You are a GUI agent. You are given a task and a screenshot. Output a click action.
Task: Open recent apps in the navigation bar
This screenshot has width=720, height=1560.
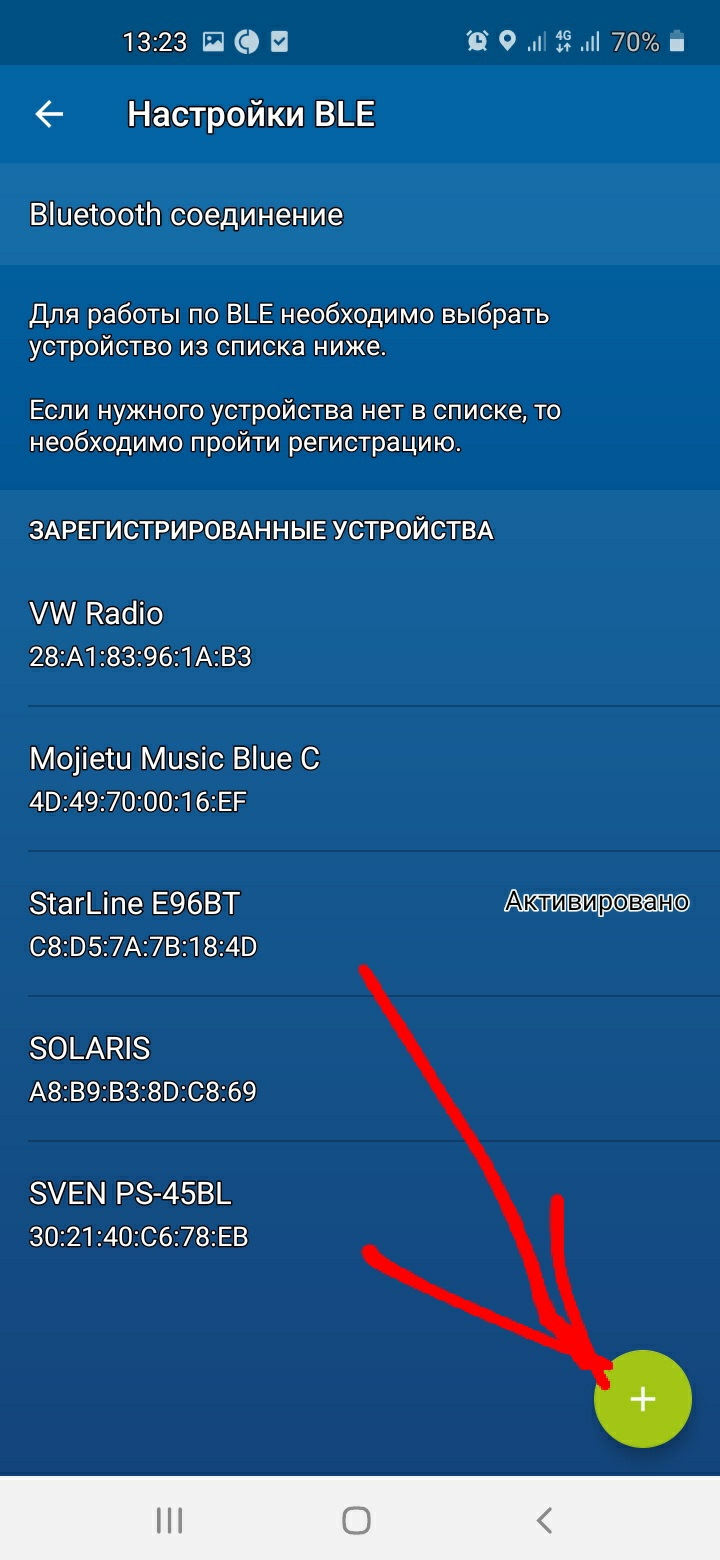[170, 1521]
